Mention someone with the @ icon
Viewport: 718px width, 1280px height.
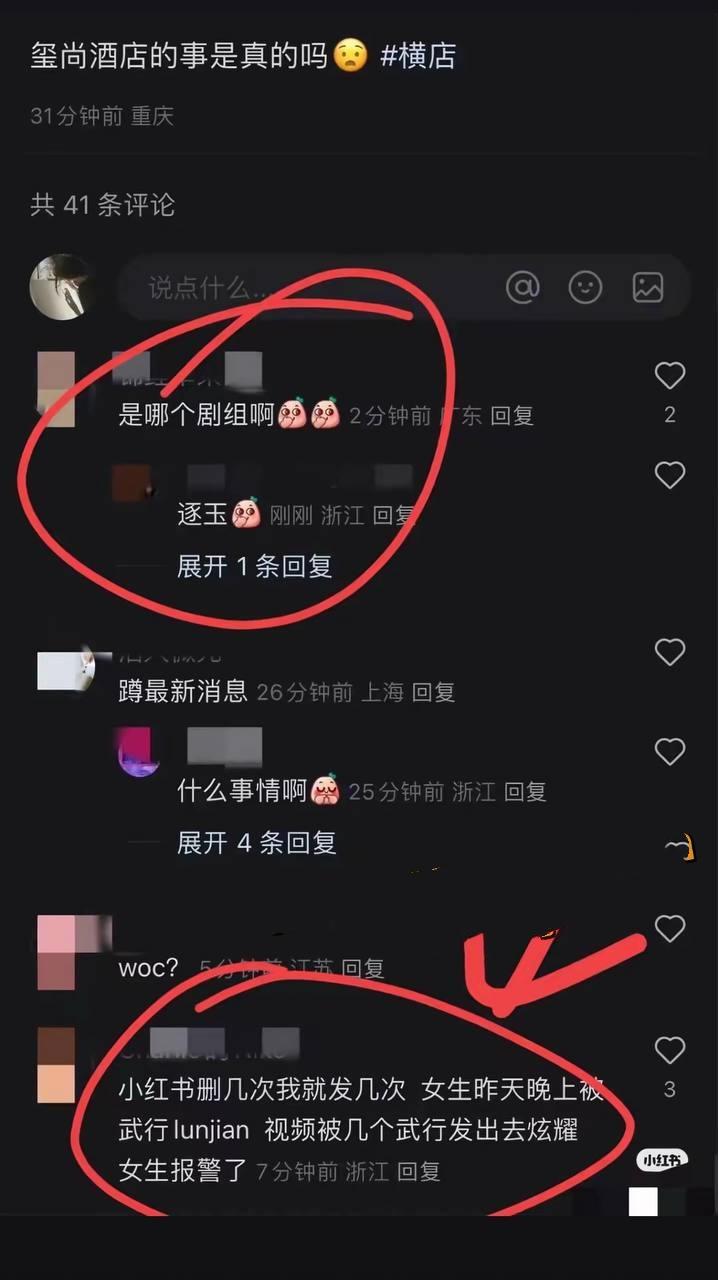click(522, 288)
